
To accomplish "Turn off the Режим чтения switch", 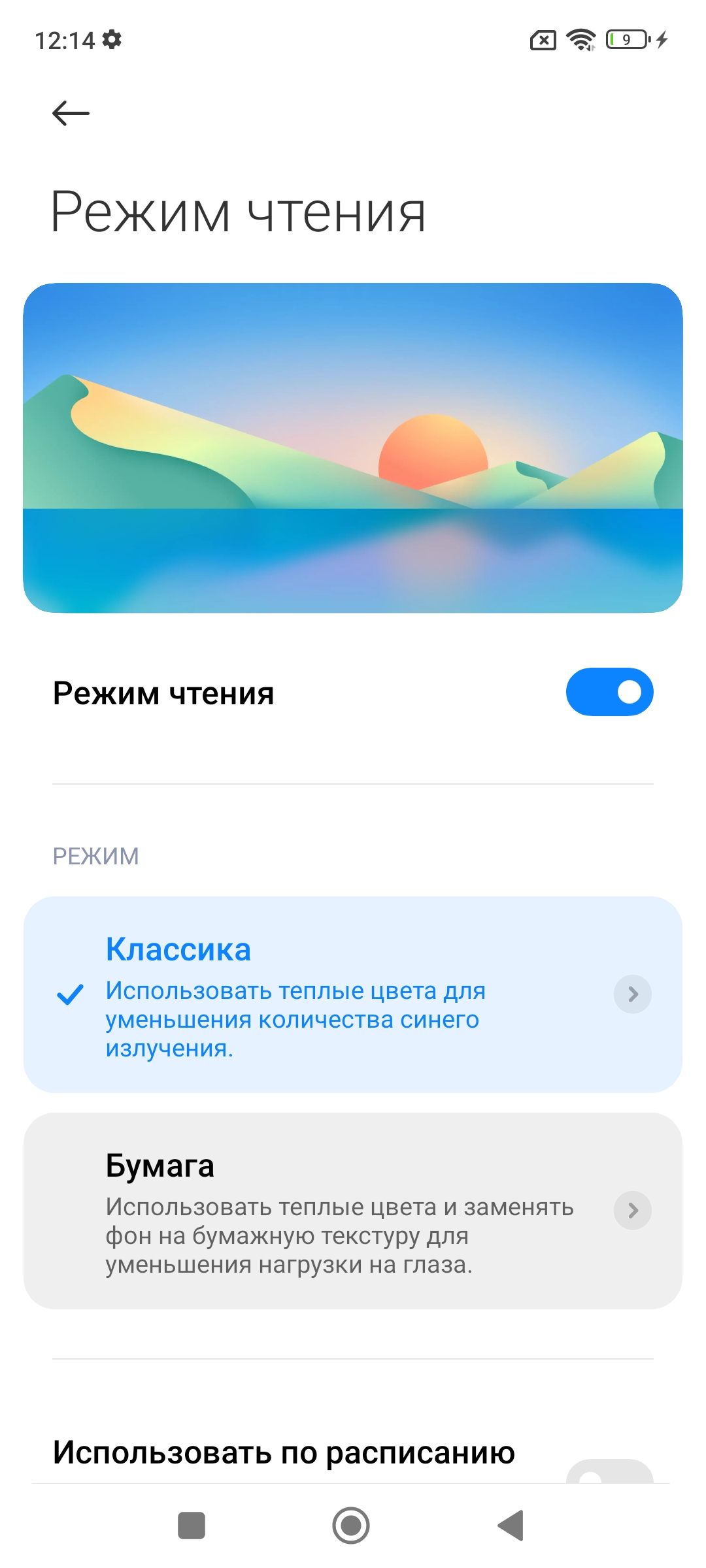I will pos(609,692).
